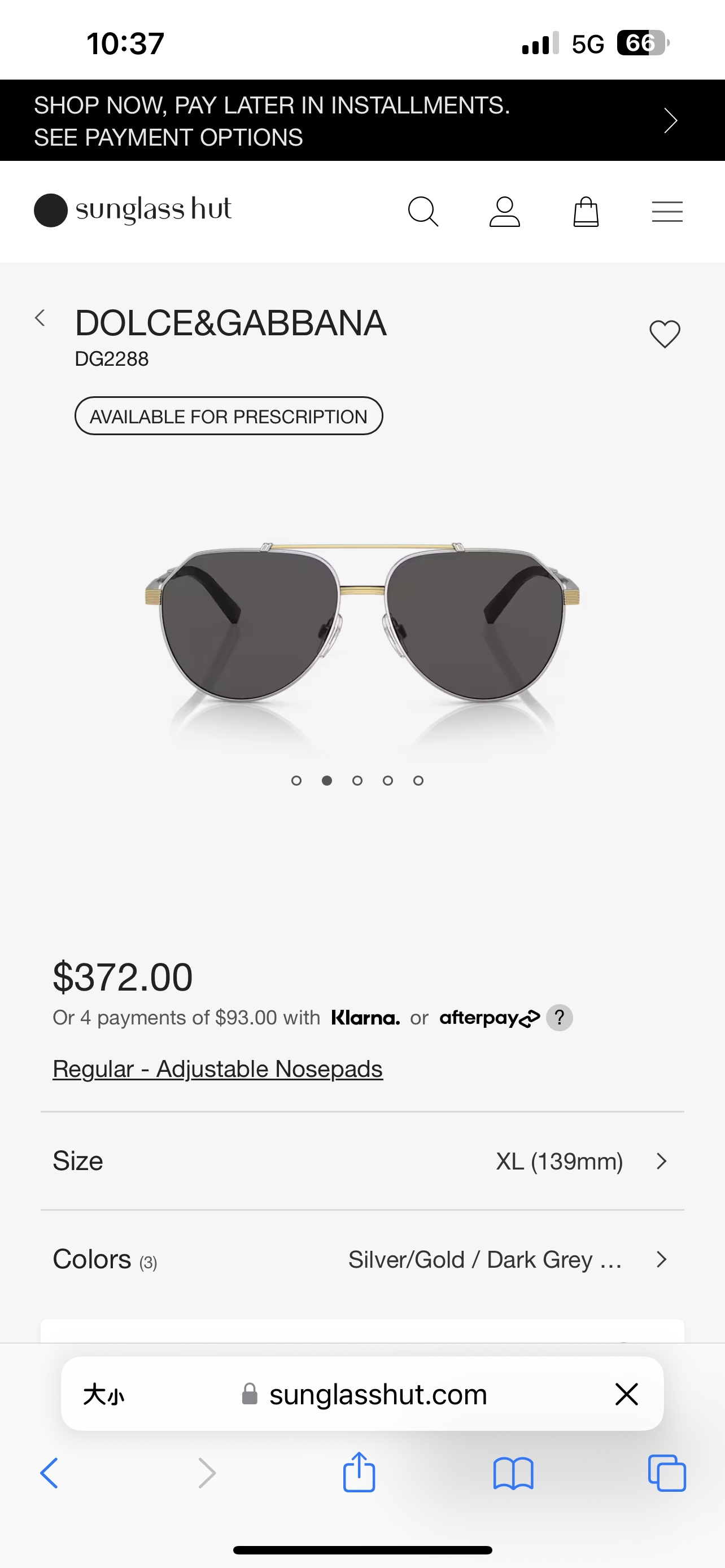This screenshot has height=1568, width=725.
Task: Open the Size selection row
Action: point(362,1162)
